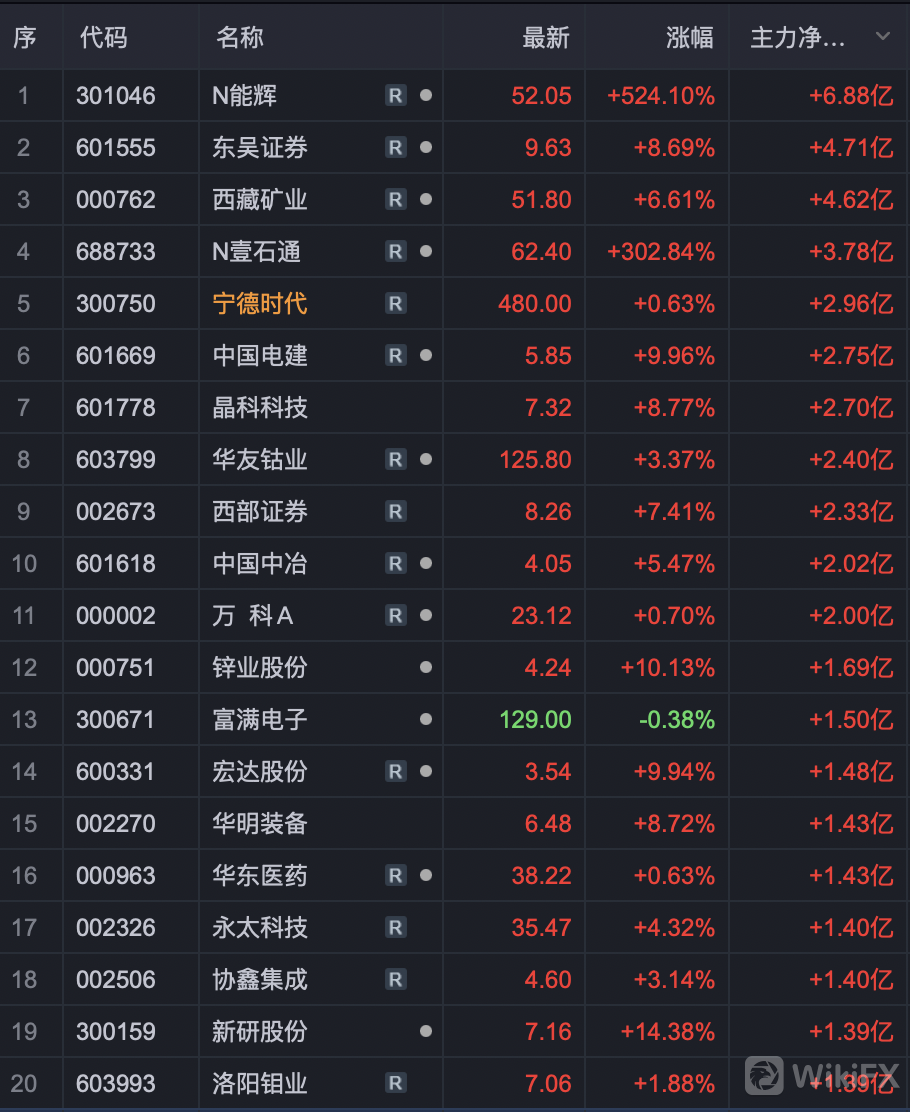Select the 中国中冶 stock
This screenshot has width=910, height=1112.
click(260, 564)
